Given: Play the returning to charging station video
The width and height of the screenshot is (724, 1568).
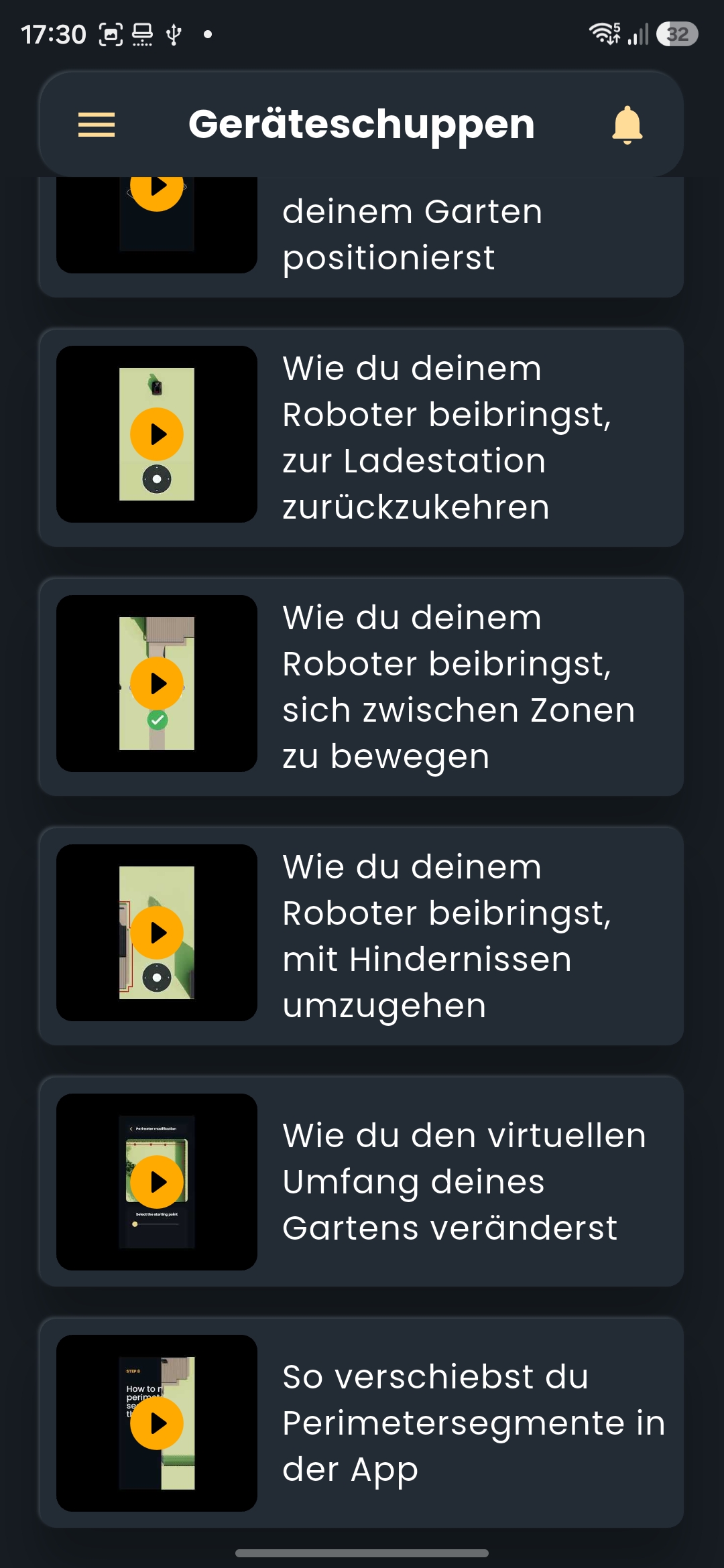Looking at the screenshot, I should click(157, 434).
